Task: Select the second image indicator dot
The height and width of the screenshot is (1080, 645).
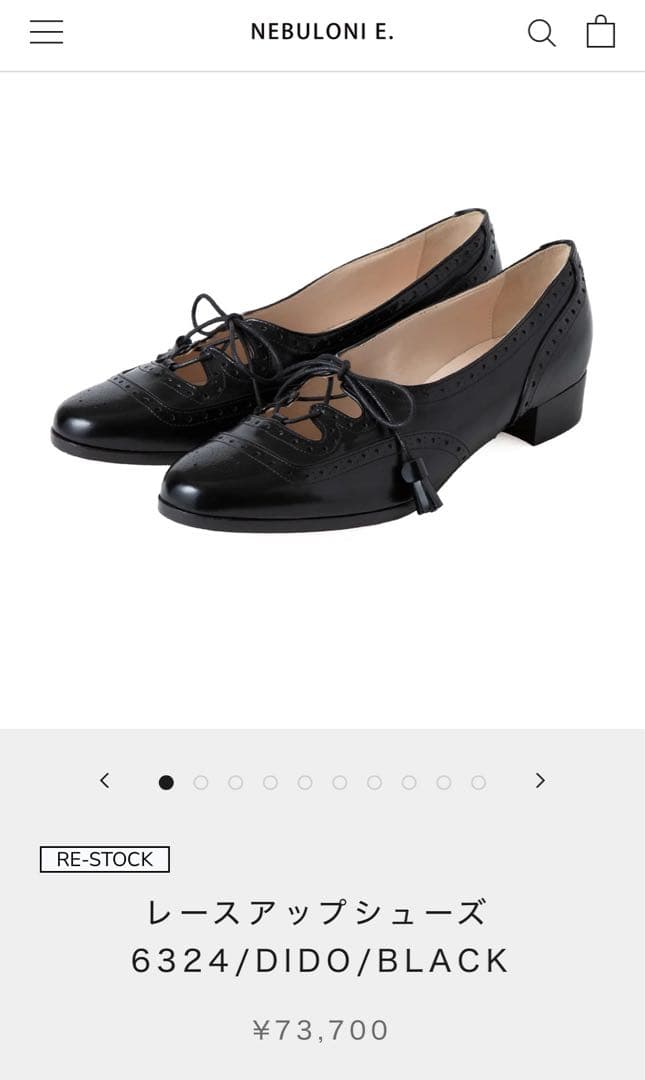Action: point(201,782)
